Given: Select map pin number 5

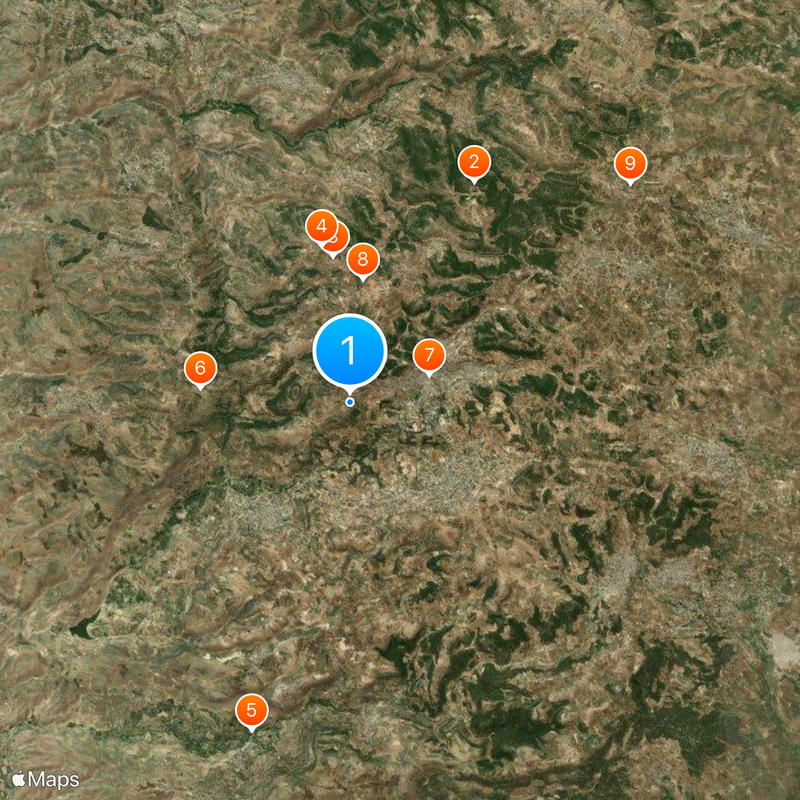Looking at the screenshot, I should click(x=251, y=711).
